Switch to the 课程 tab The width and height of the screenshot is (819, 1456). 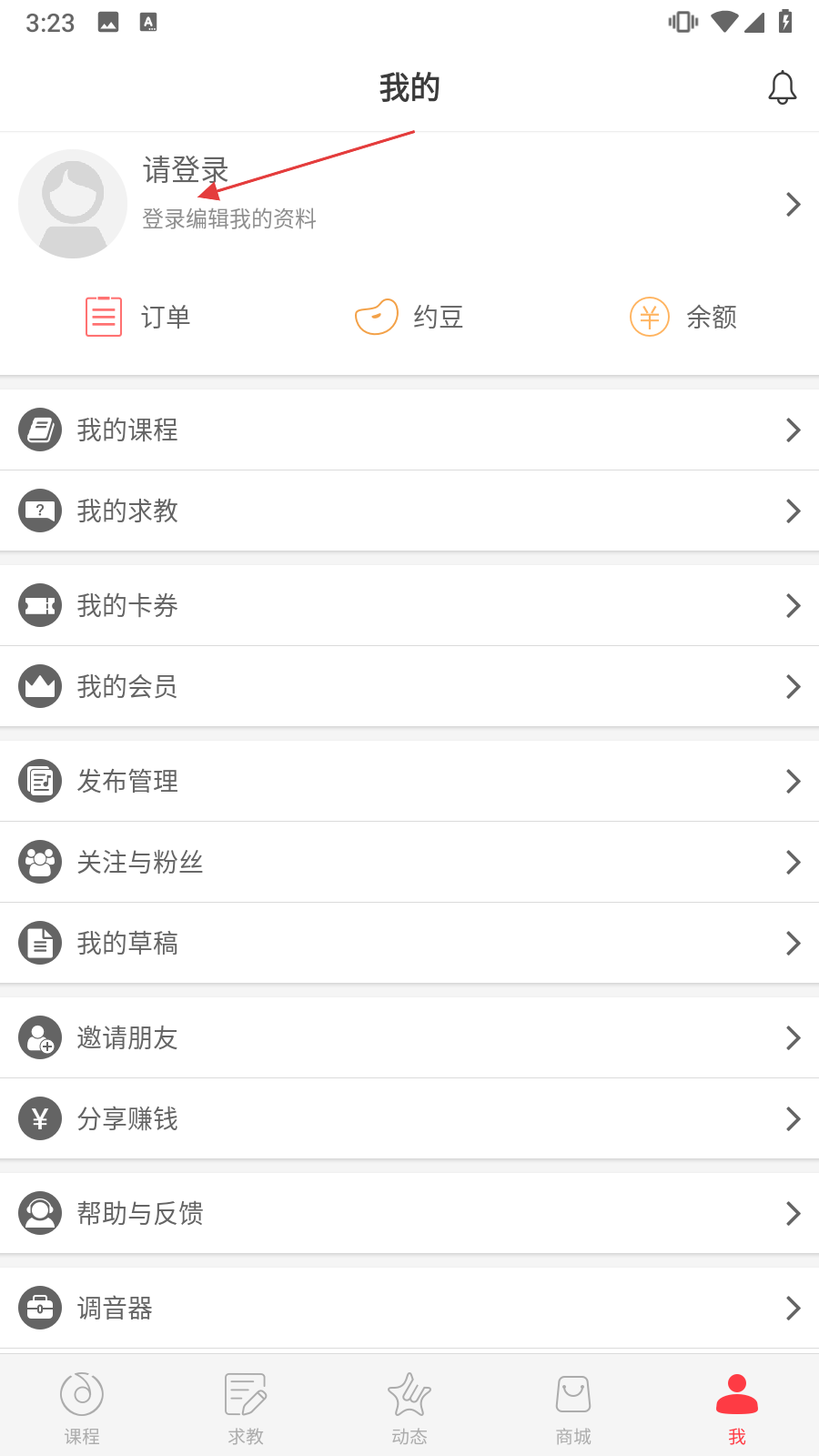(x=82, y=1407)
